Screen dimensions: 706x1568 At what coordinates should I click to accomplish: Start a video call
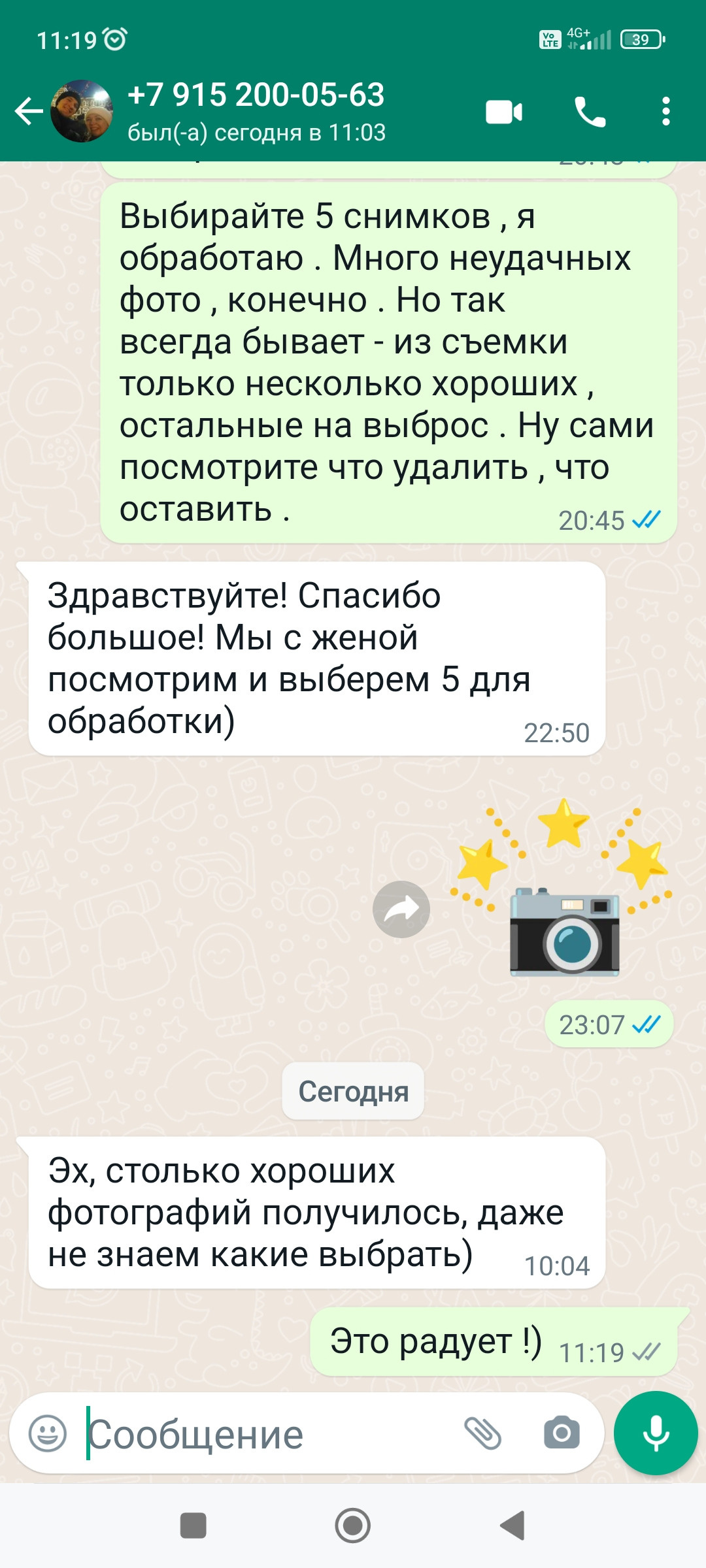pos(504,112)
